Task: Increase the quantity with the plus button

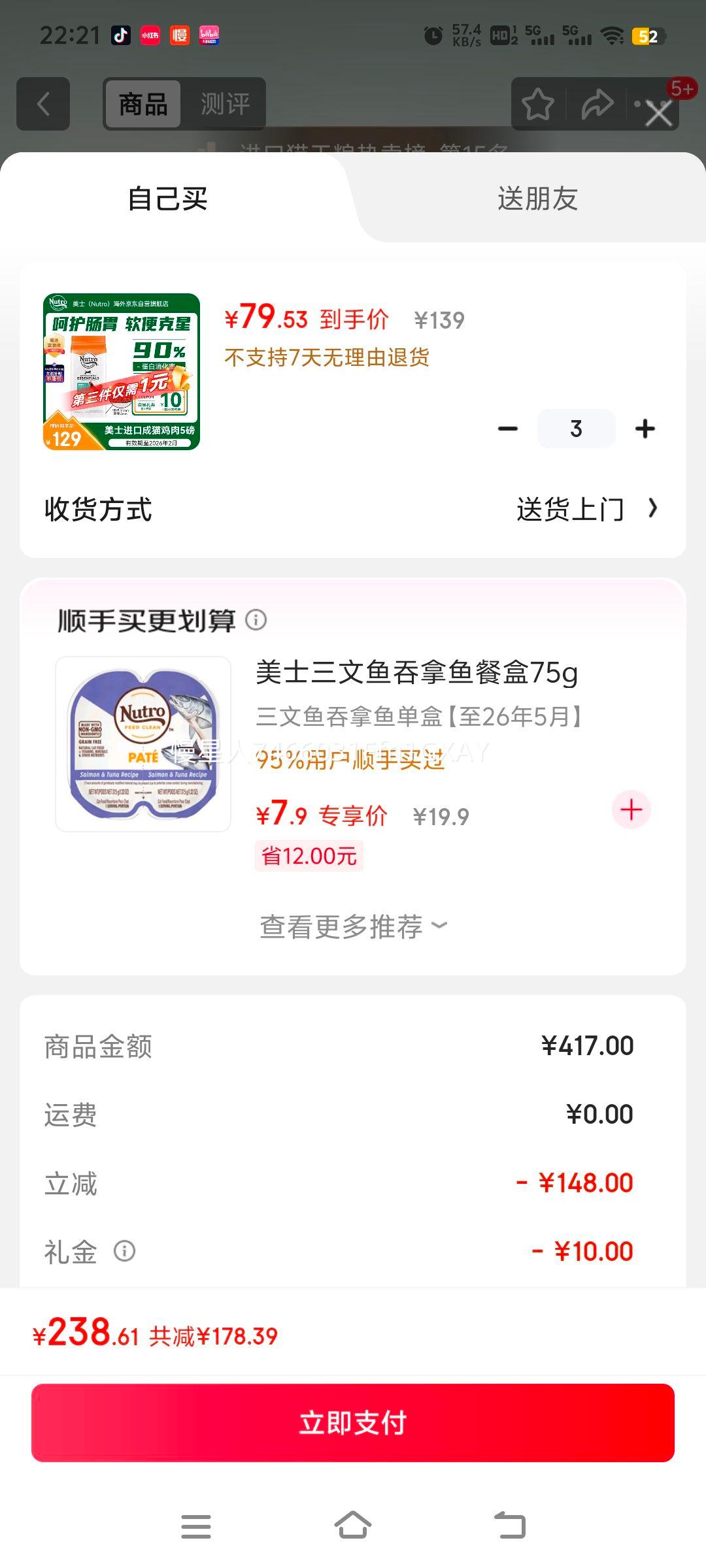Action: tap(645, 429)
